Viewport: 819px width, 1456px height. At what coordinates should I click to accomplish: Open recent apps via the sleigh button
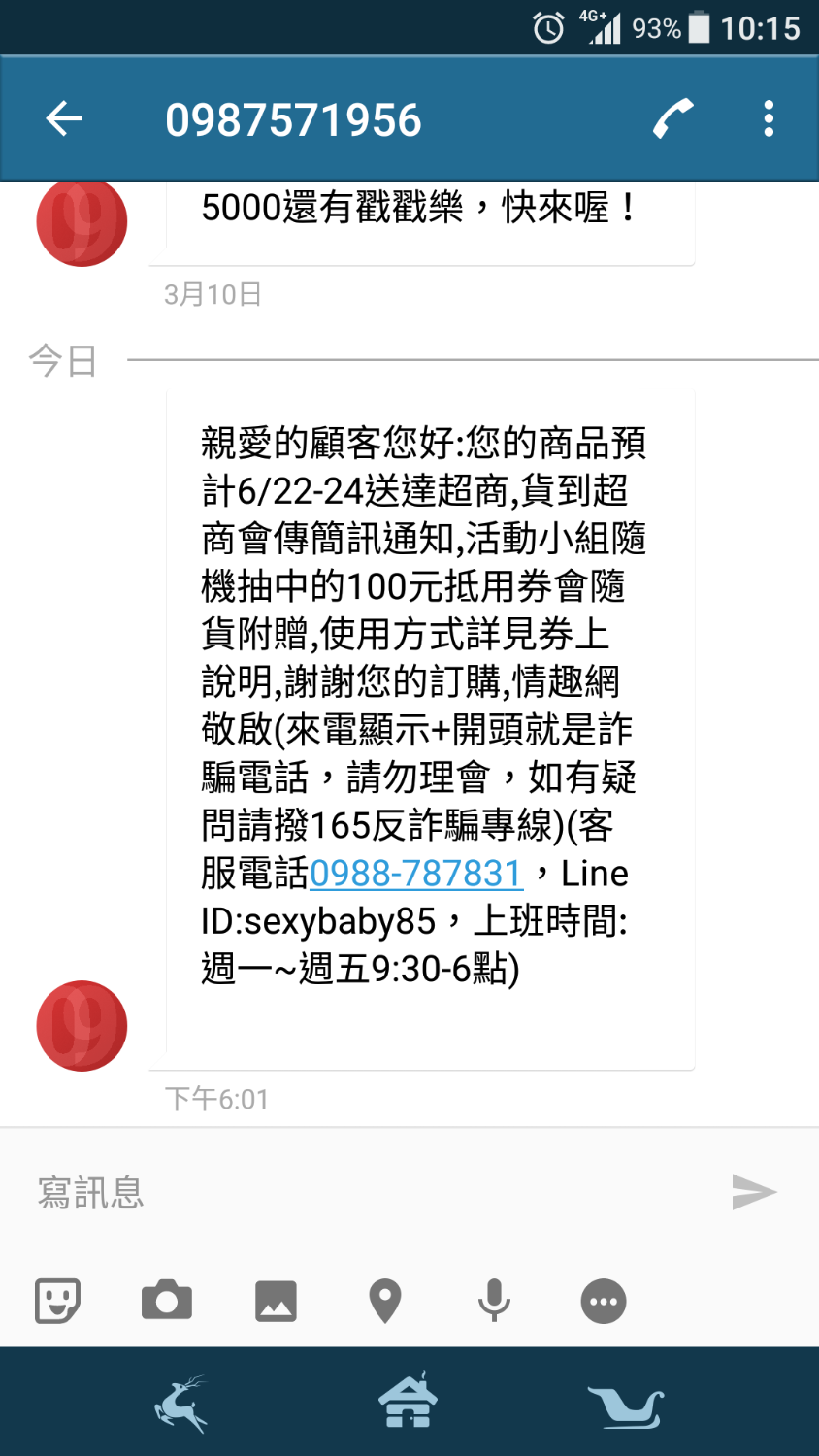click(626, 1406)
